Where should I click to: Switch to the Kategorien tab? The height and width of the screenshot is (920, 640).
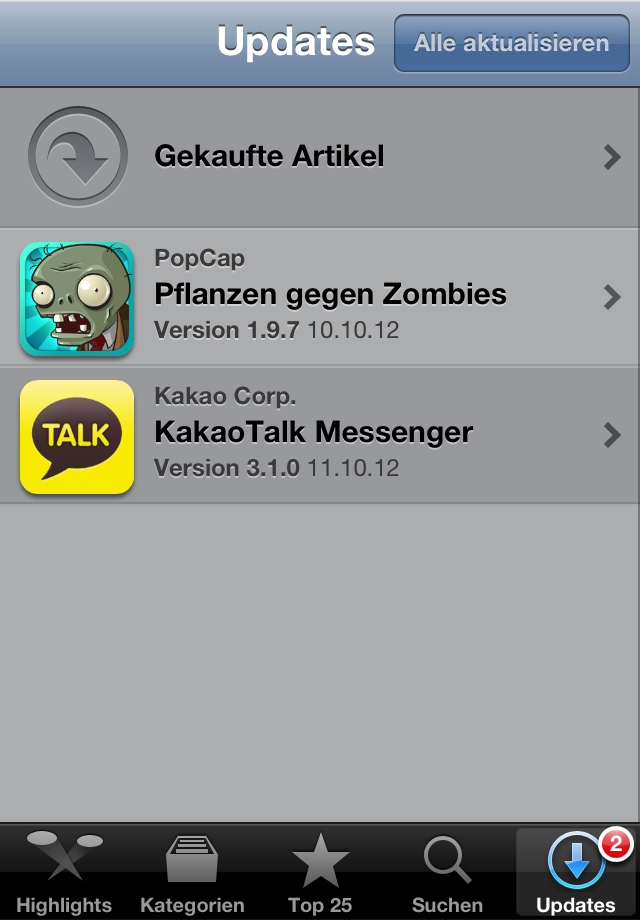pos(192,873)
